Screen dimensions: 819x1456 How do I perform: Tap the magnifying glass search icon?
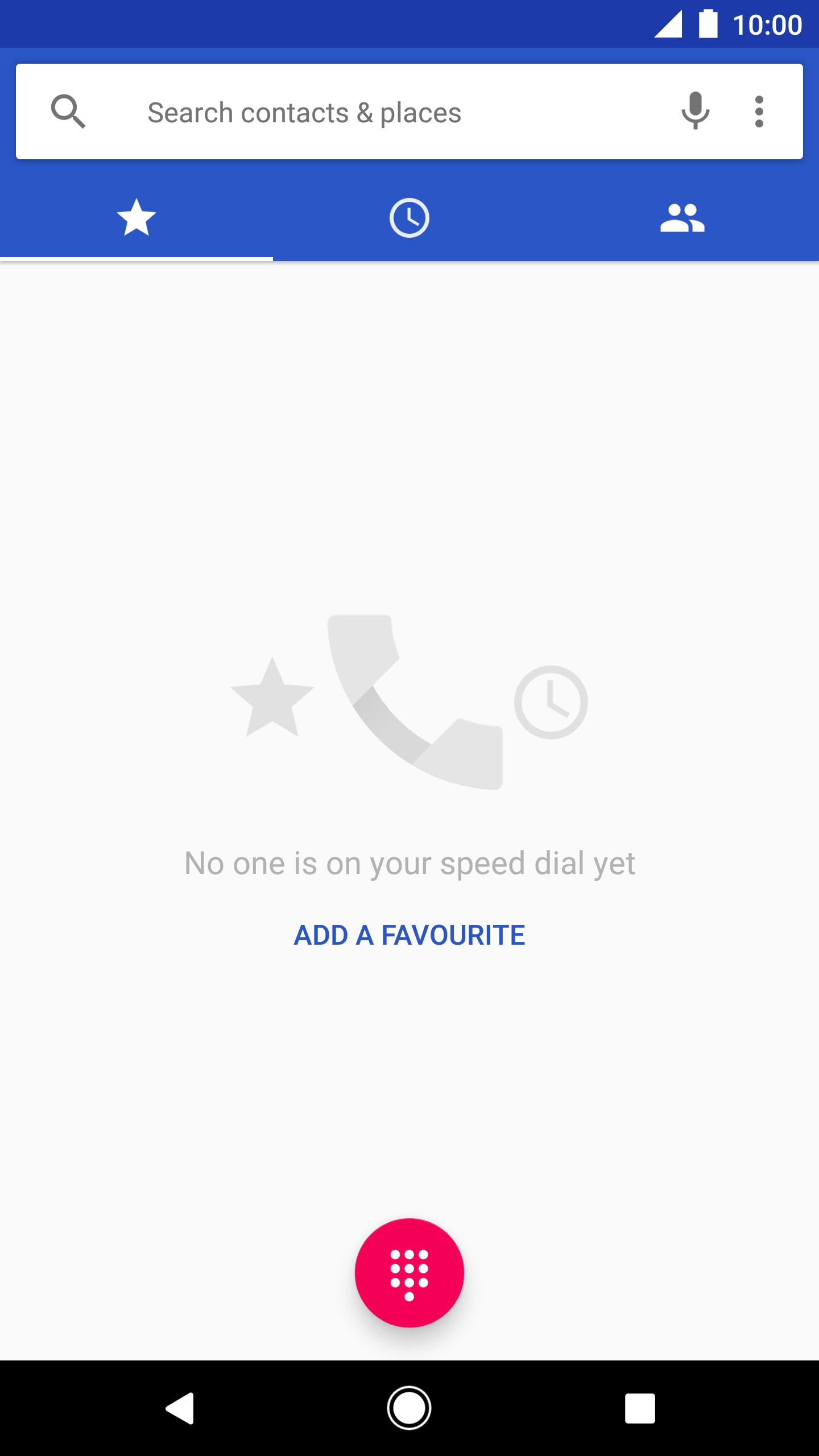(68, 111)
